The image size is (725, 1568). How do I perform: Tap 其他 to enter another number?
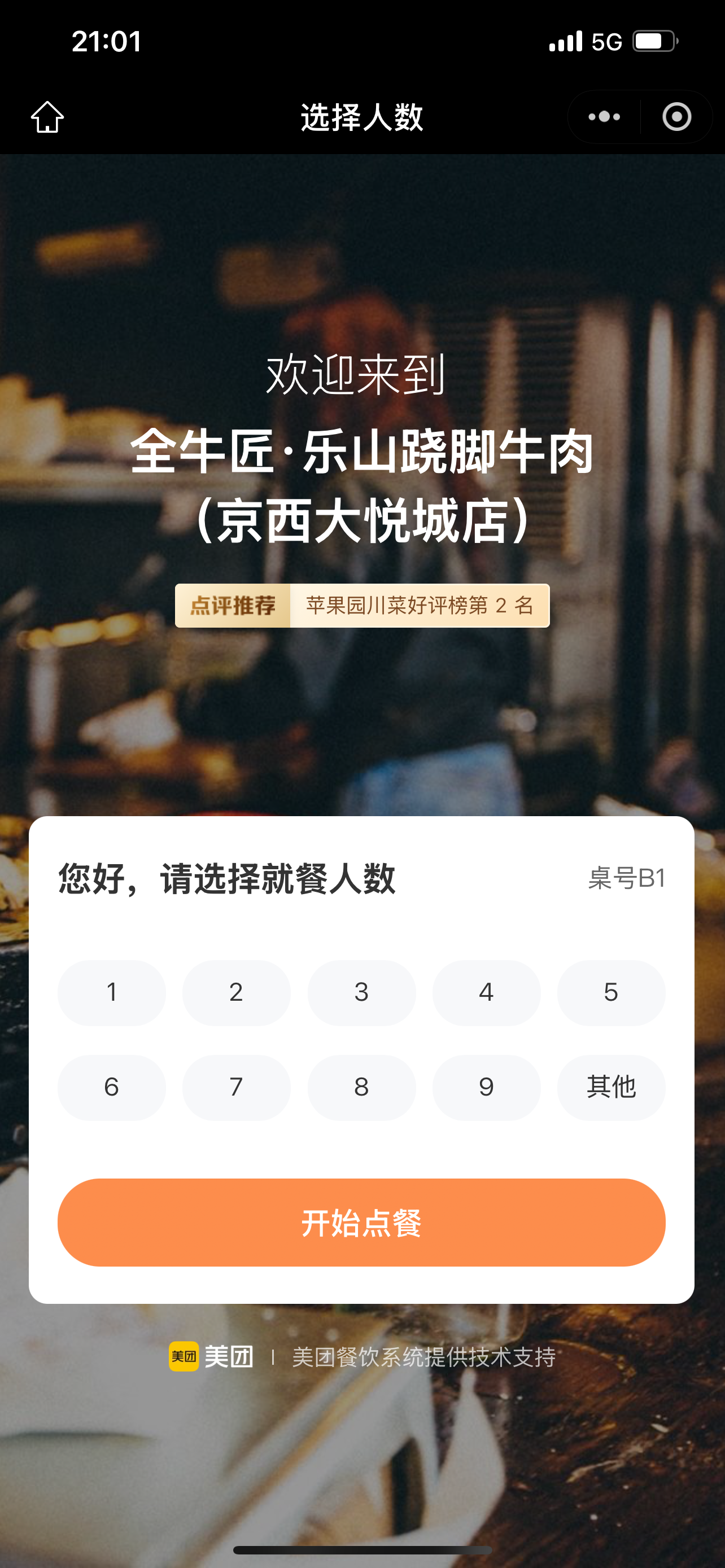611,1087
